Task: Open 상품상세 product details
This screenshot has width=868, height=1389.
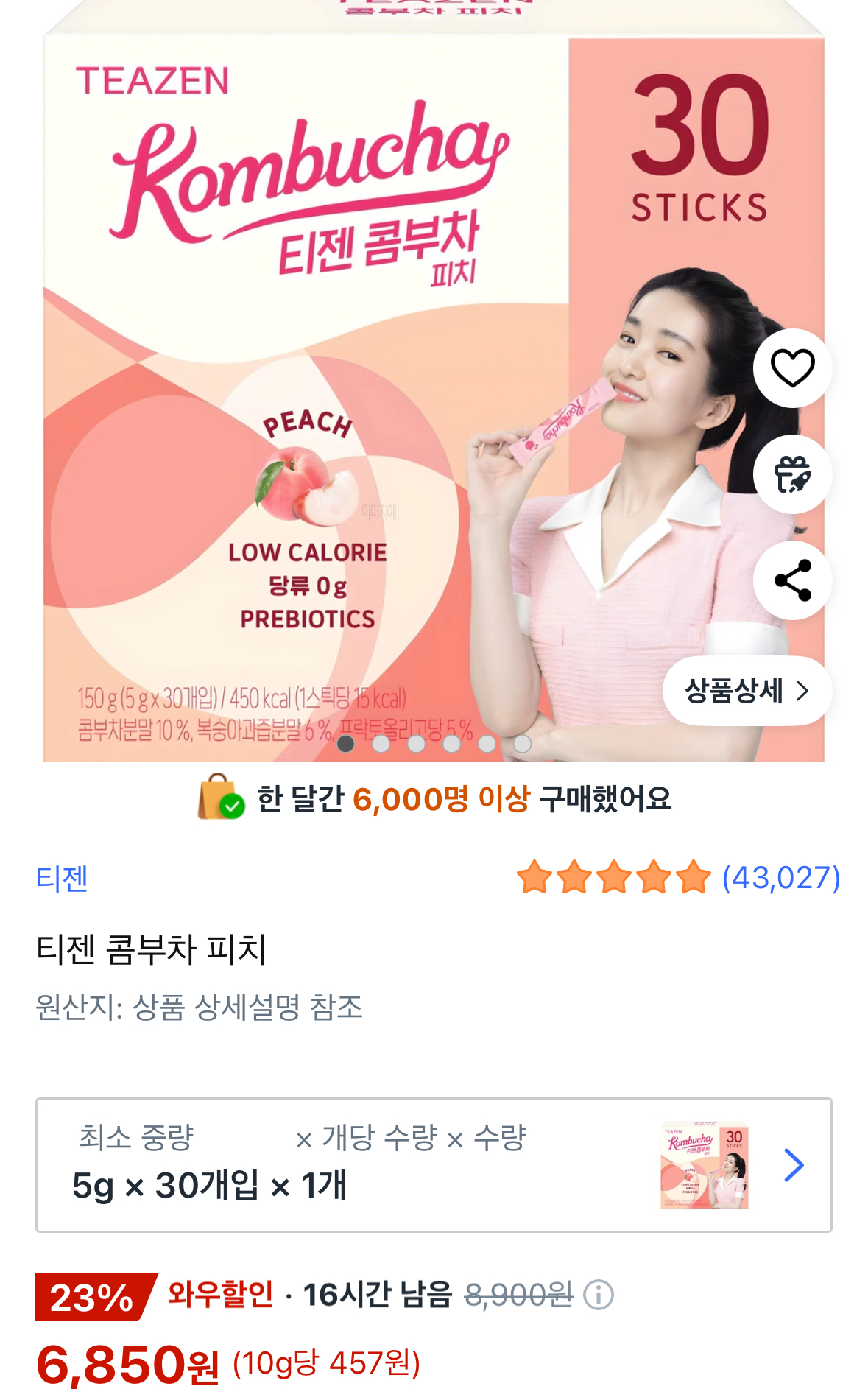Action: (x=747, y=691)
